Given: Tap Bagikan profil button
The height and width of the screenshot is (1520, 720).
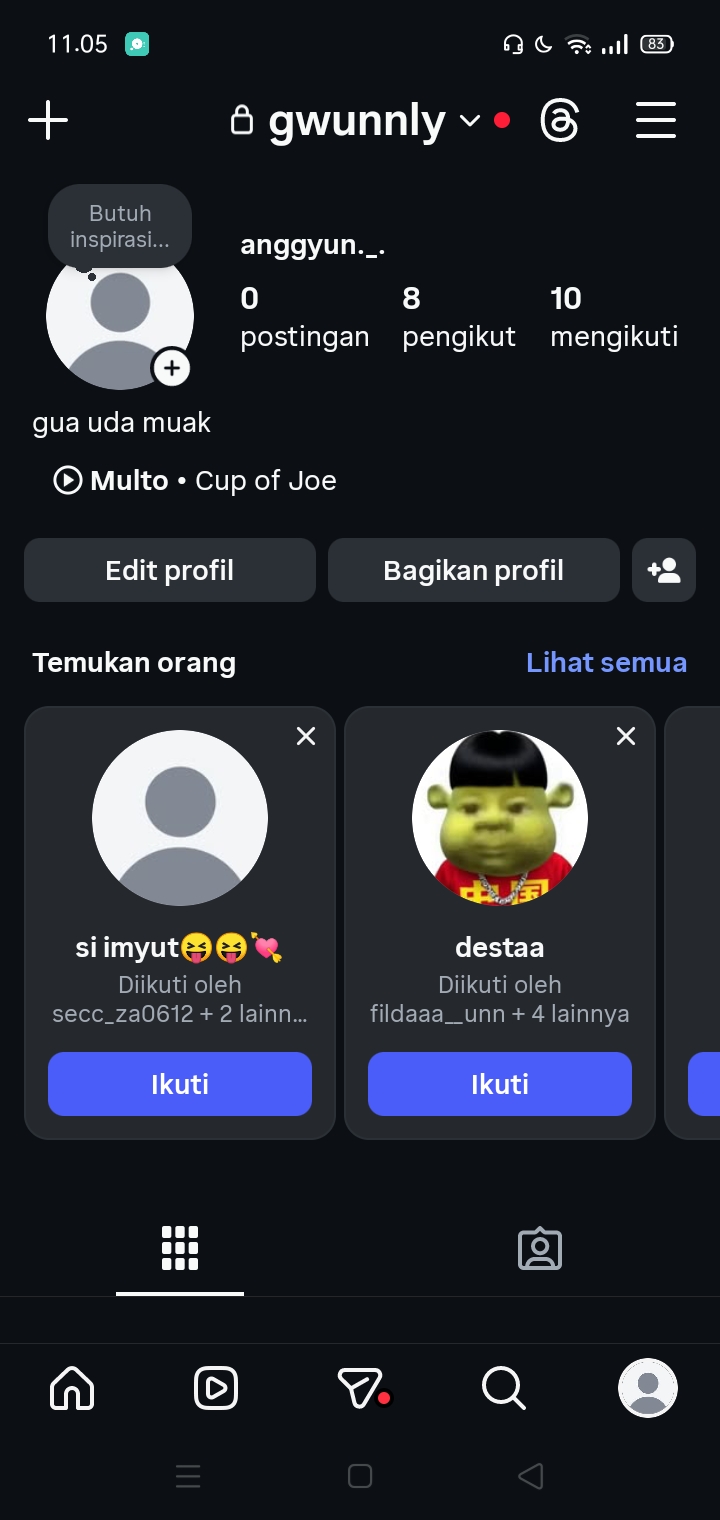Looking at the screenshot, I should [x=474, y=570].
